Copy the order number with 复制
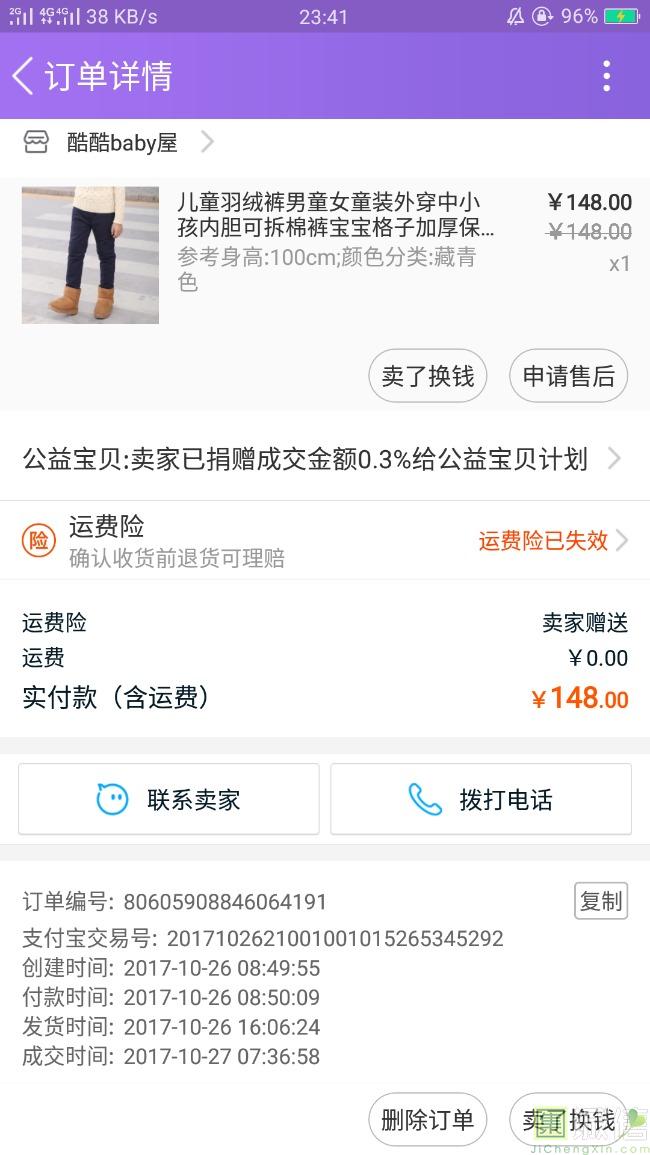Viewport: 650px width, 1155px height. coord(601,901)
